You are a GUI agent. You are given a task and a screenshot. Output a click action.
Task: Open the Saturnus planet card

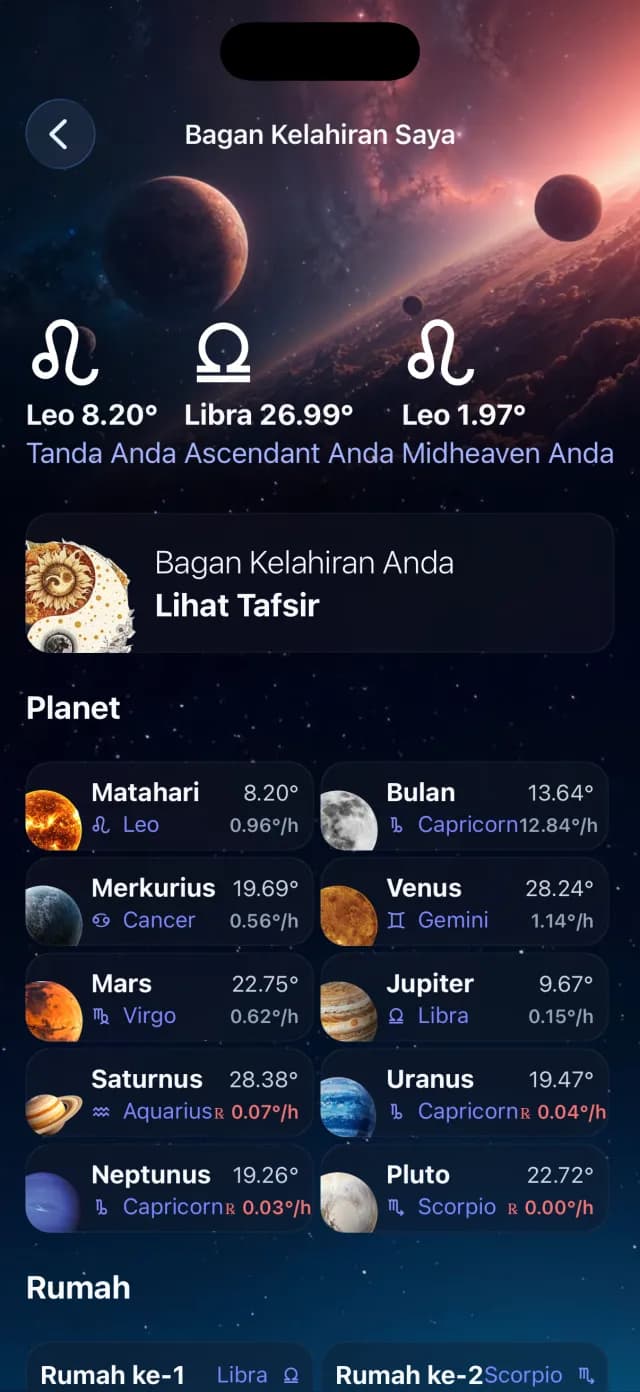169,1094
